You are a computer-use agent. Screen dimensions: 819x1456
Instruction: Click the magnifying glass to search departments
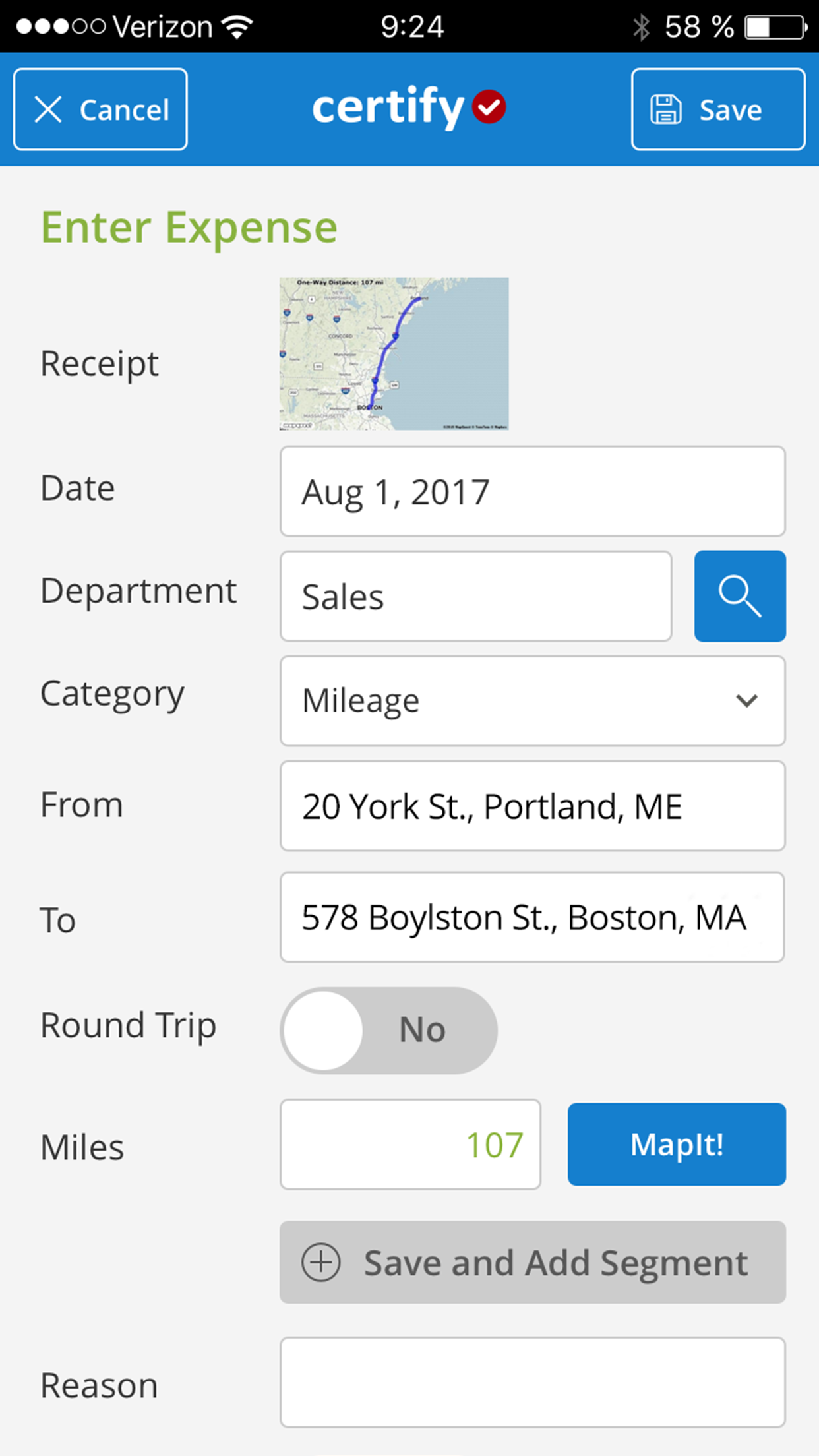739,595
